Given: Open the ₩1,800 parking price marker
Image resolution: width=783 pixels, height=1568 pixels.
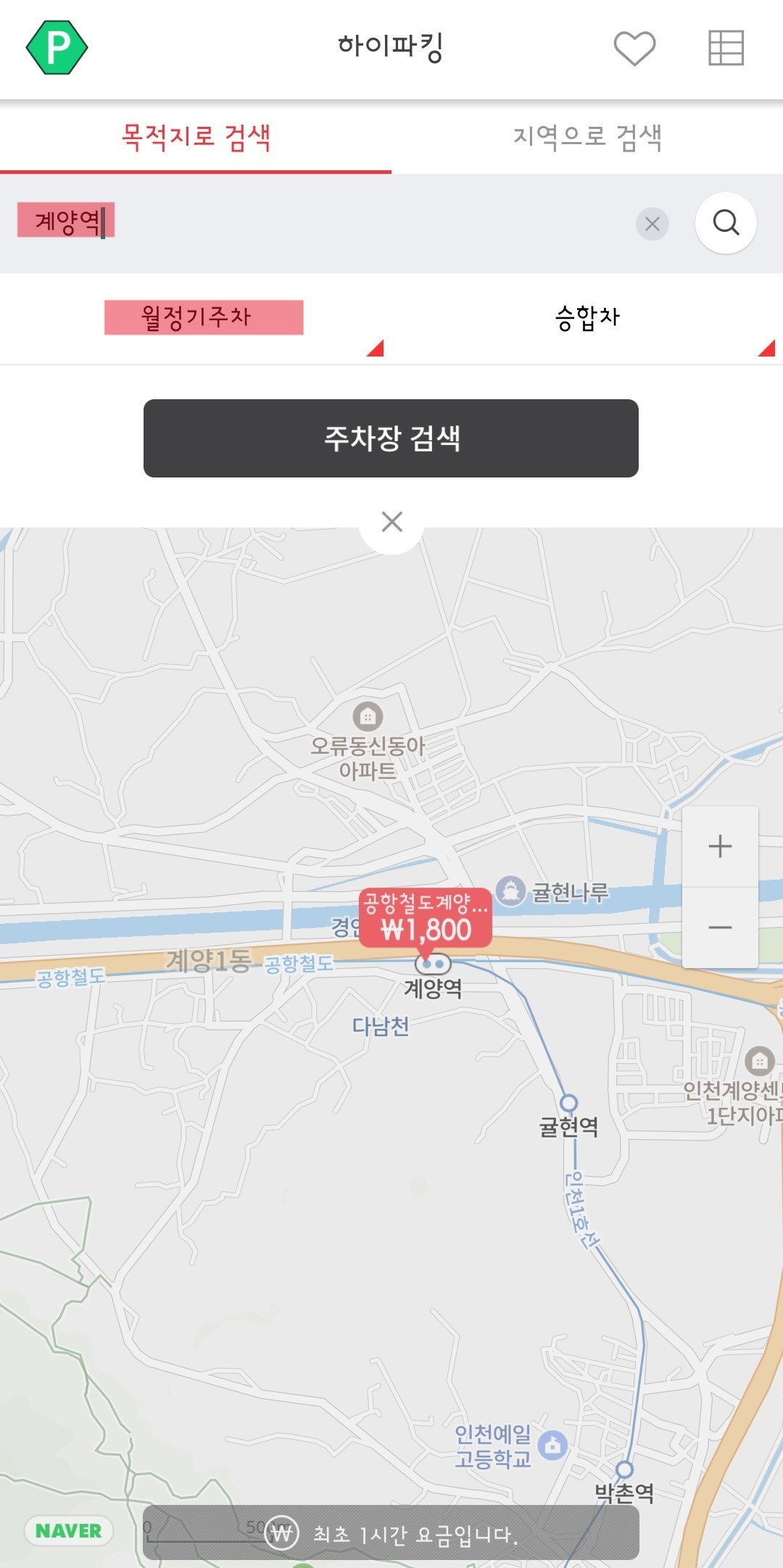Looking at the screenshot, I should point(425,917).
